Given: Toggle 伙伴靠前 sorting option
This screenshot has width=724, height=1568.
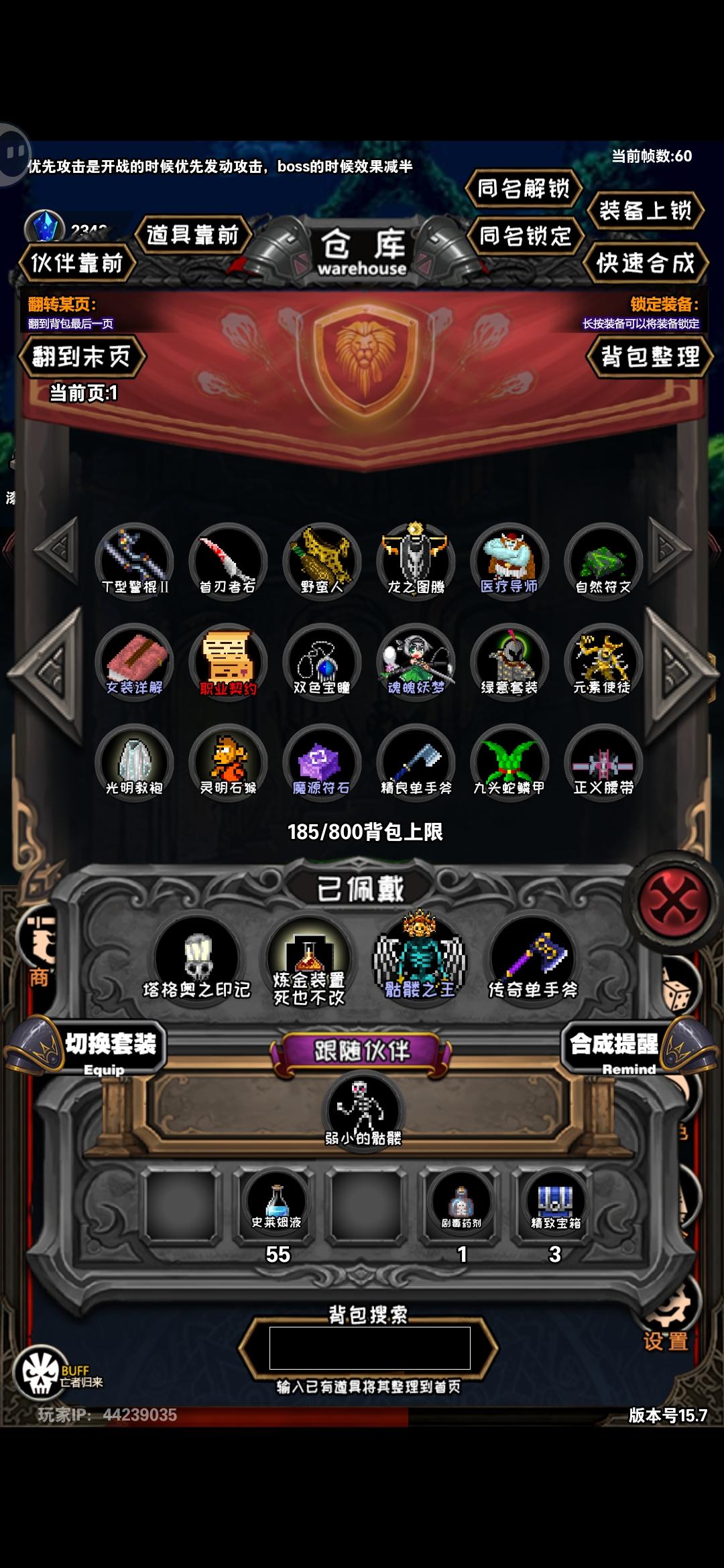Looking at the screenshot, I should pos(78,264).
